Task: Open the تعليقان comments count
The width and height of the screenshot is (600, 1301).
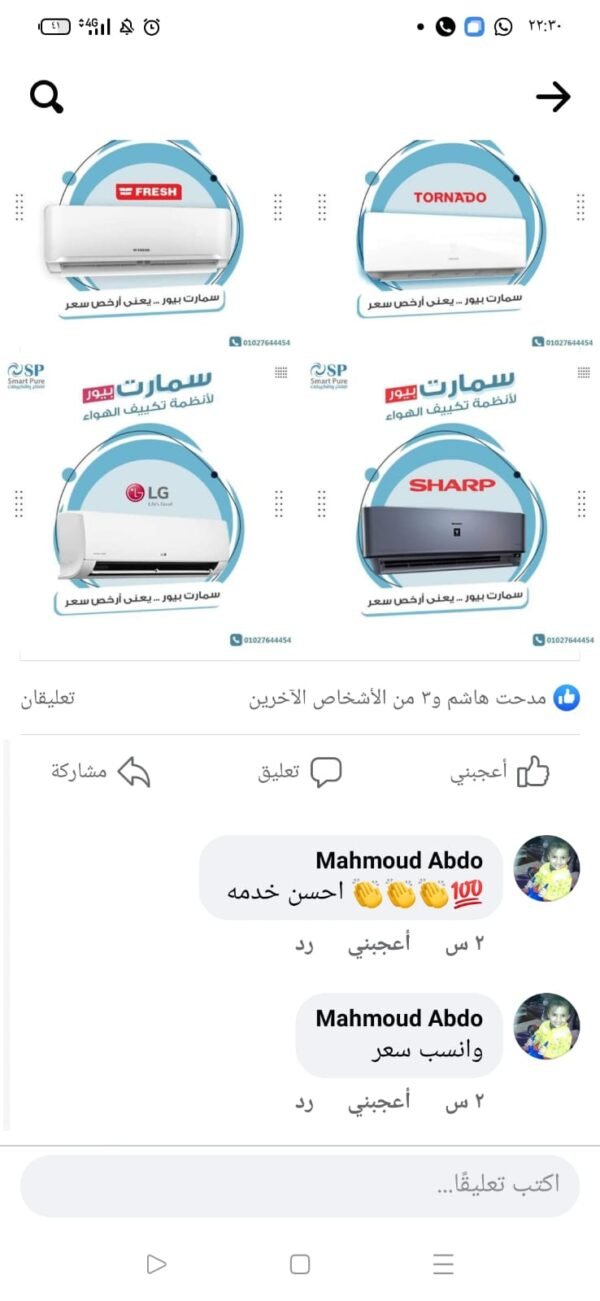Action: [47, 698]
